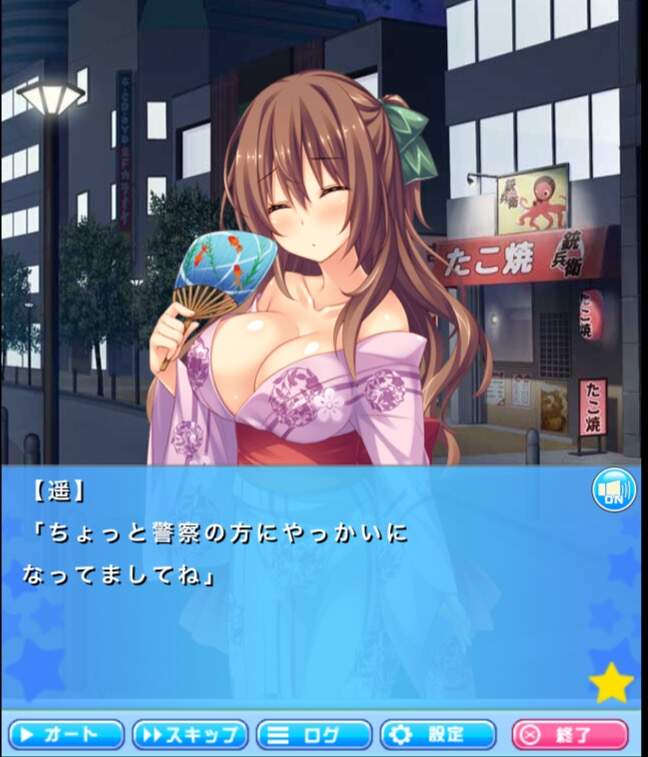Tap the yellow star favorite icon

click(611, 683)
